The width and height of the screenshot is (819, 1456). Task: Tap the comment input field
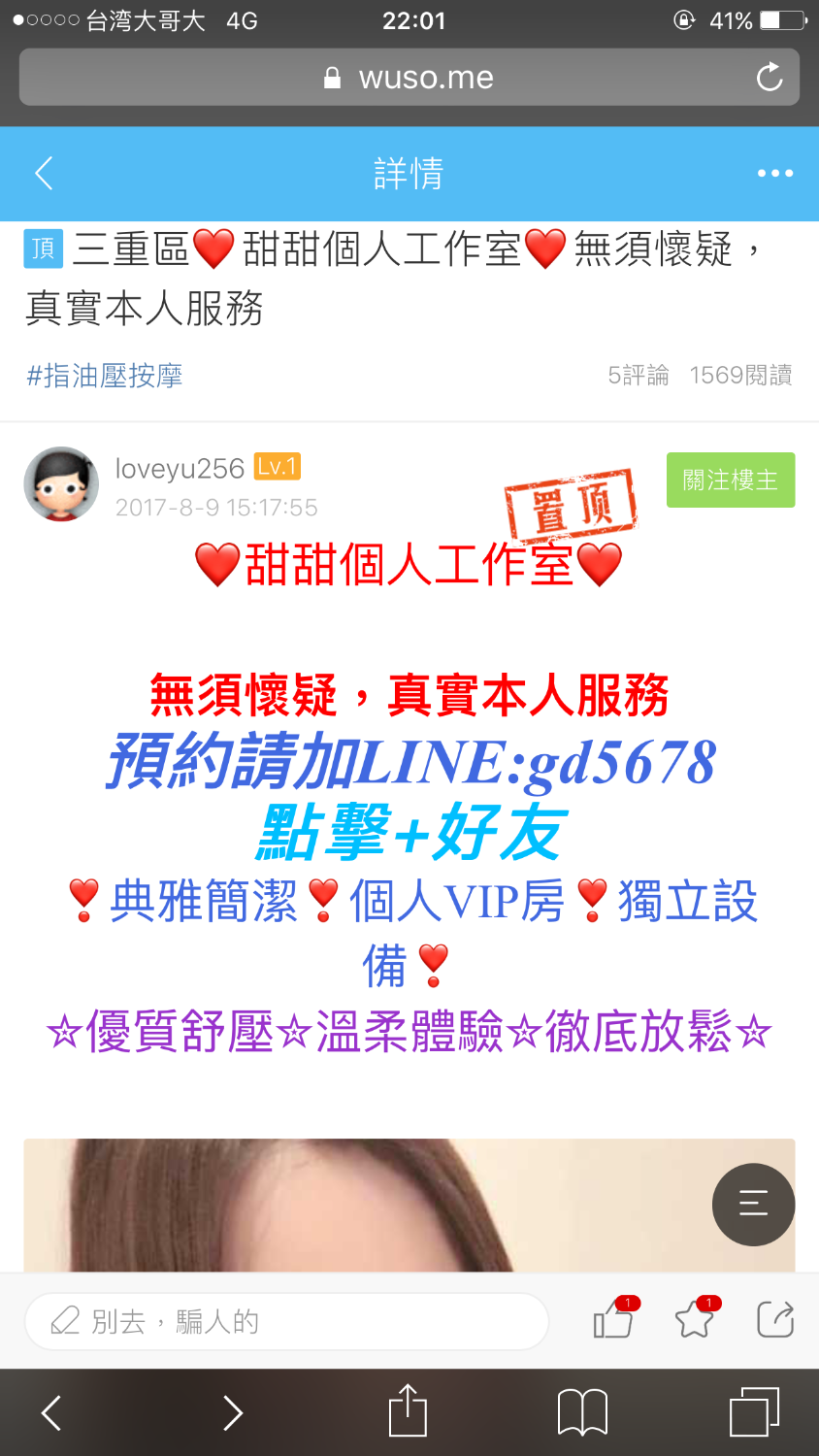pyautogui.click(x=286, y=1321)
